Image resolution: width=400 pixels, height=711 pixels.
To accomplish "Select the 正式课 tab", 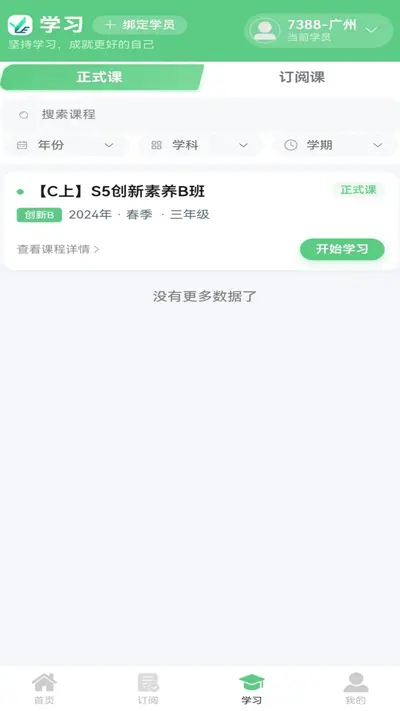I will (x=102, y=77).
